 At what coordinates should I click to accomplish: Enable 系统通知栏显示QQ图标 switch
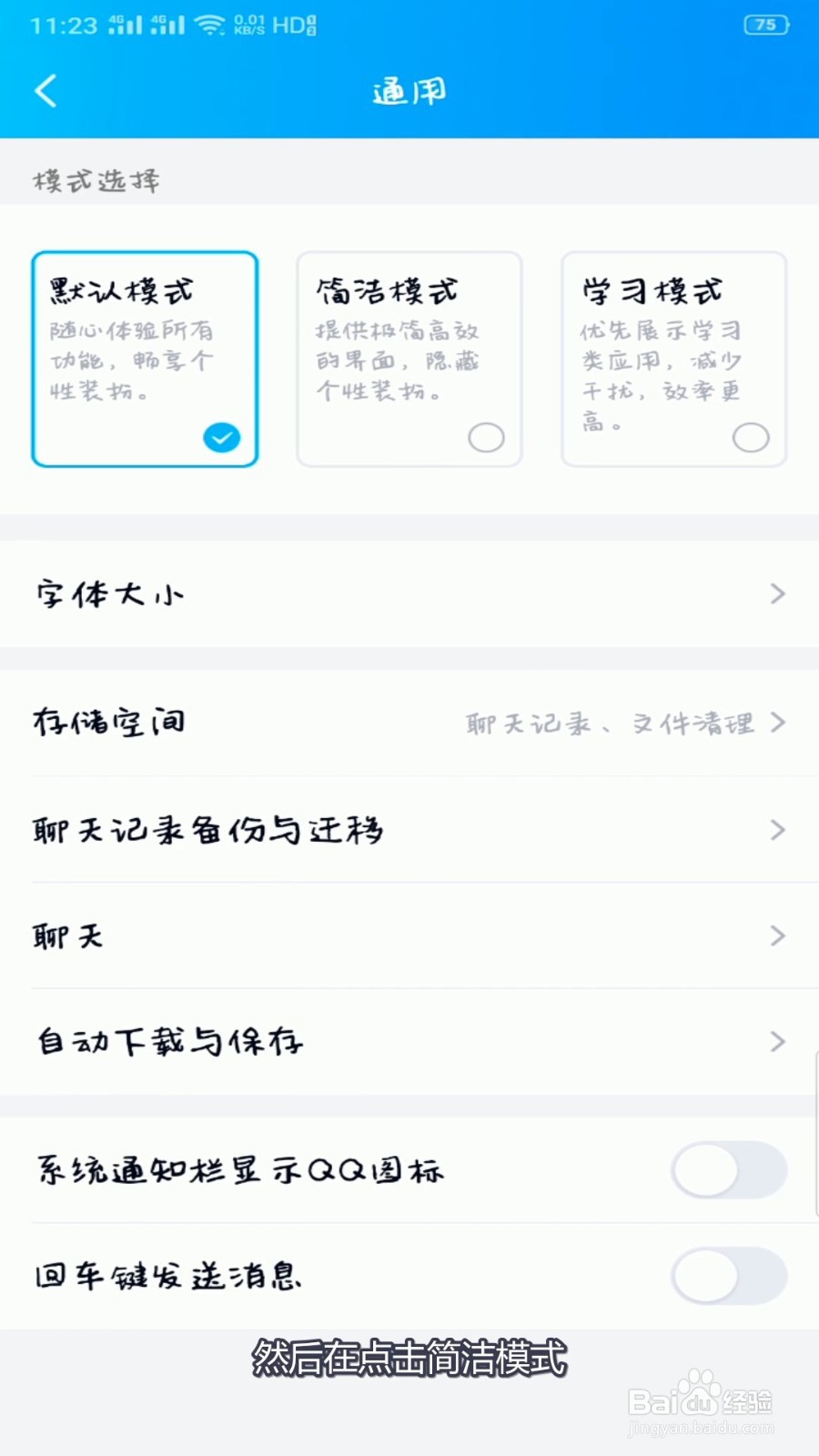(728, 1170)
